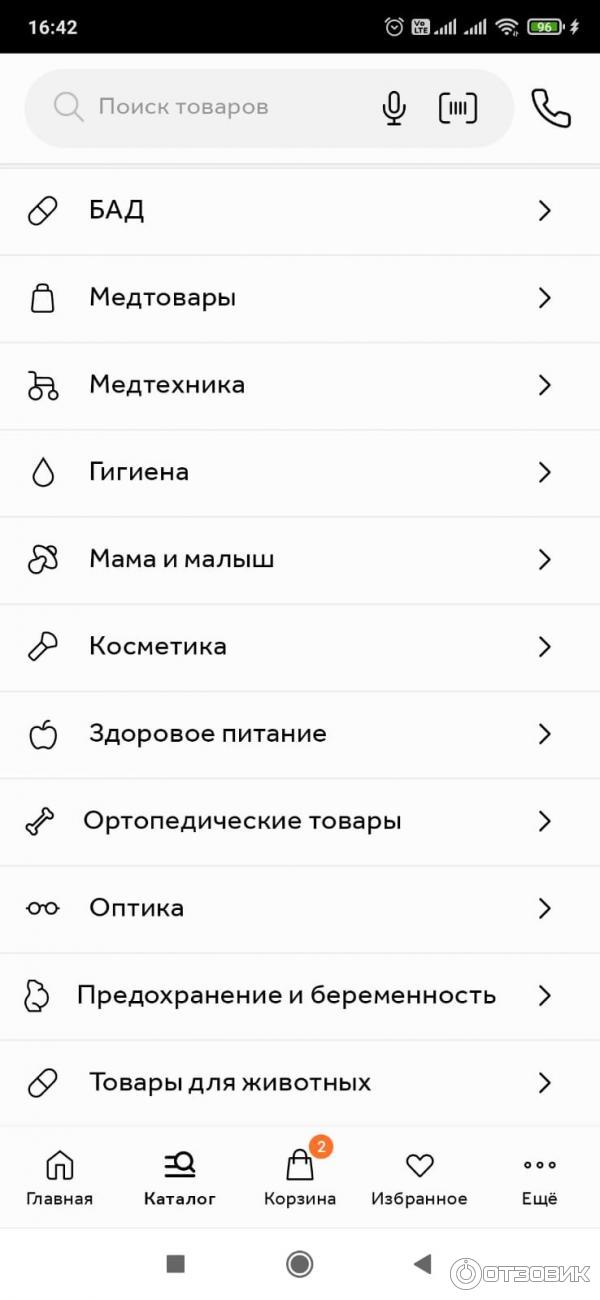Open the БАД category

pos(300,211)
